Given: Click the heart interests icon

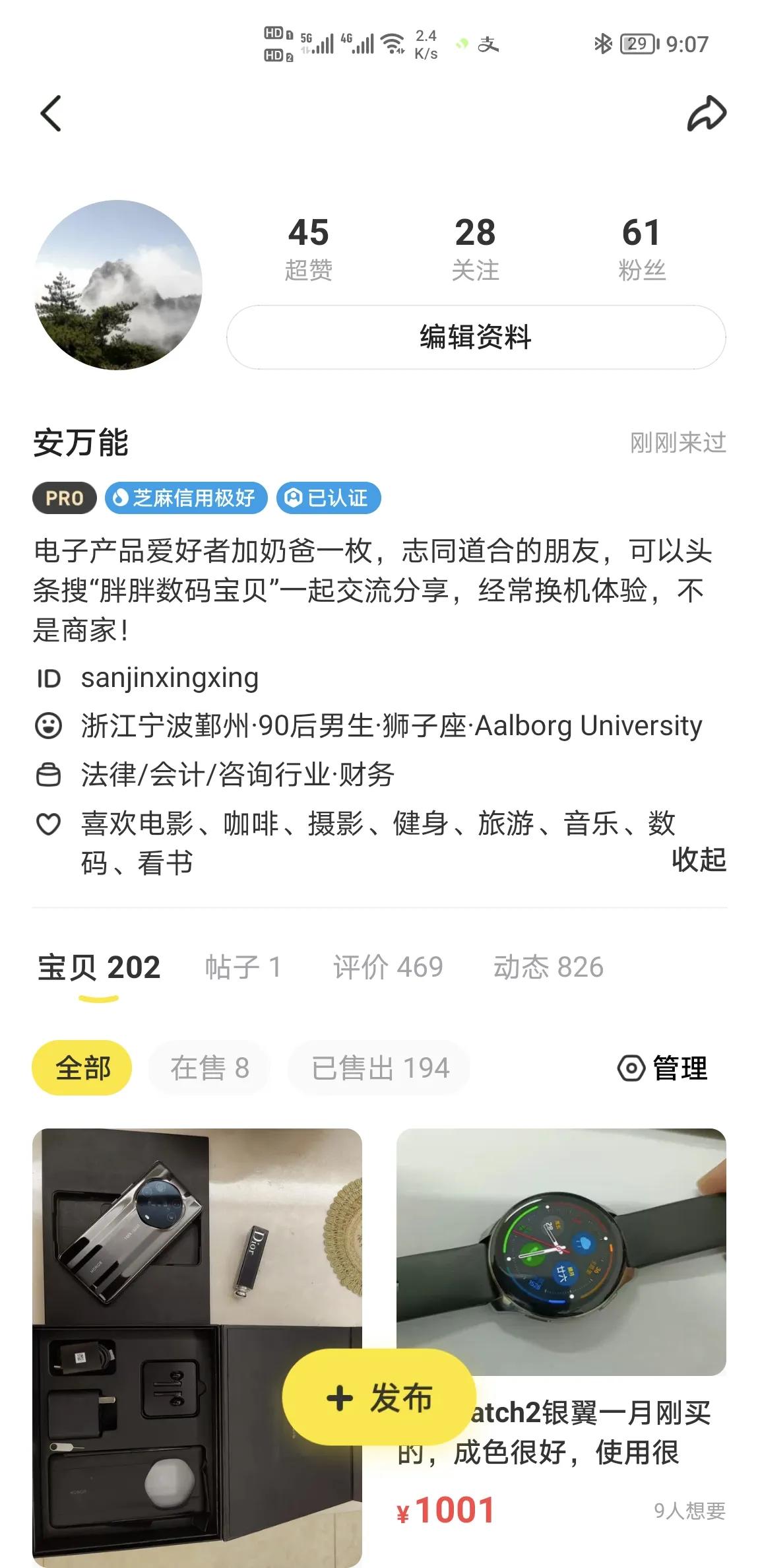Looking at the screenshot, I should pos(47,824).
